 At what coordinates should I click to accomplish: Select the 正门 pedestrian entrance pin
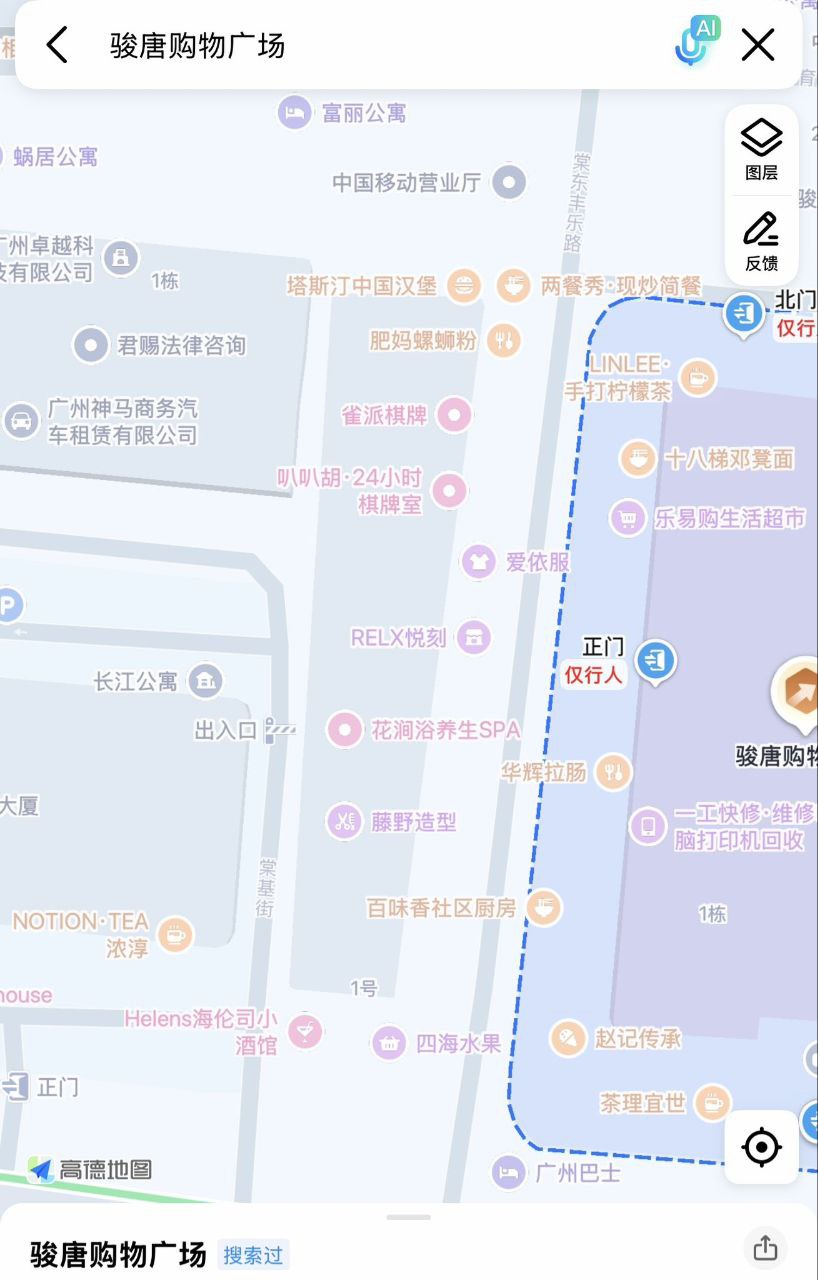pyautogui.click(x=656, y=660)
